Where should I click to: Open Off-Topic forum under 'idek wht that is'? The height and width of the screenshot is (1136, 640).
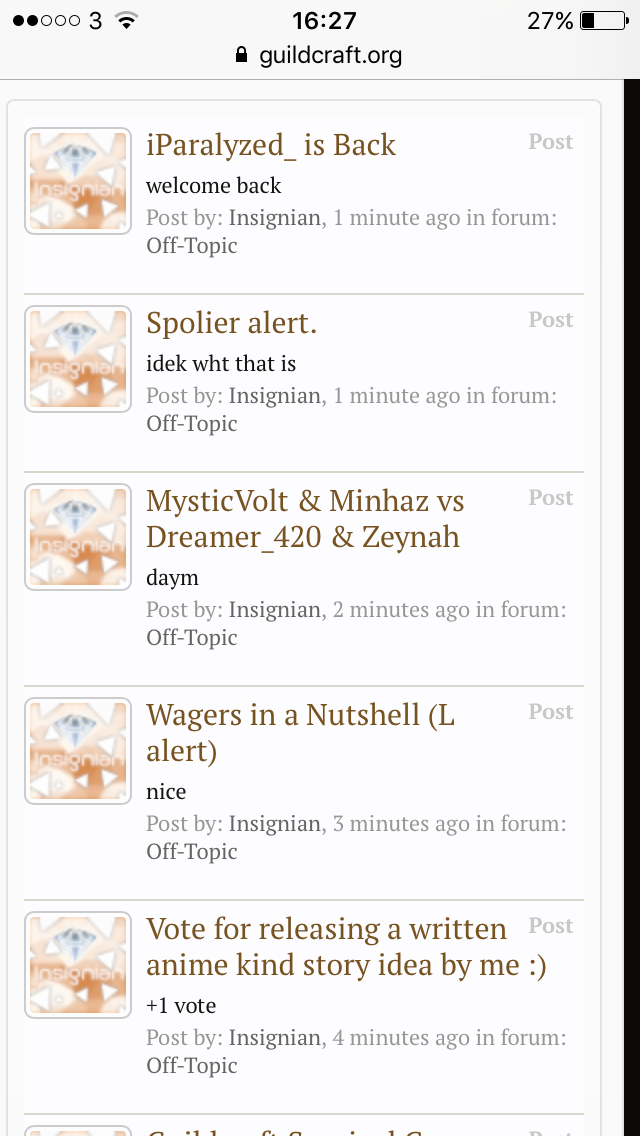(x=192, y=424)
